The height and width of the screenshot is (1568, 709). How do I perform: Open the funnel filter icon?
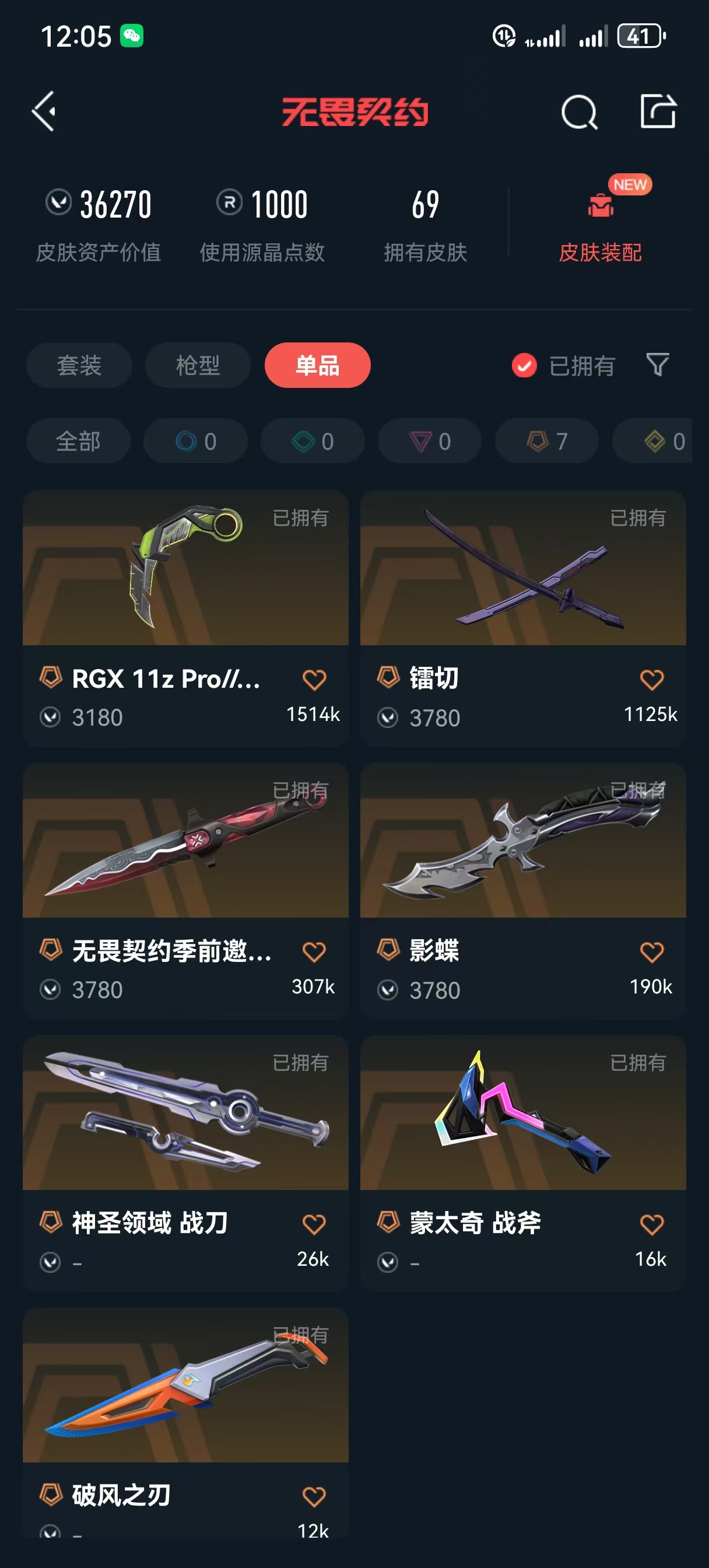click(657, 365)
